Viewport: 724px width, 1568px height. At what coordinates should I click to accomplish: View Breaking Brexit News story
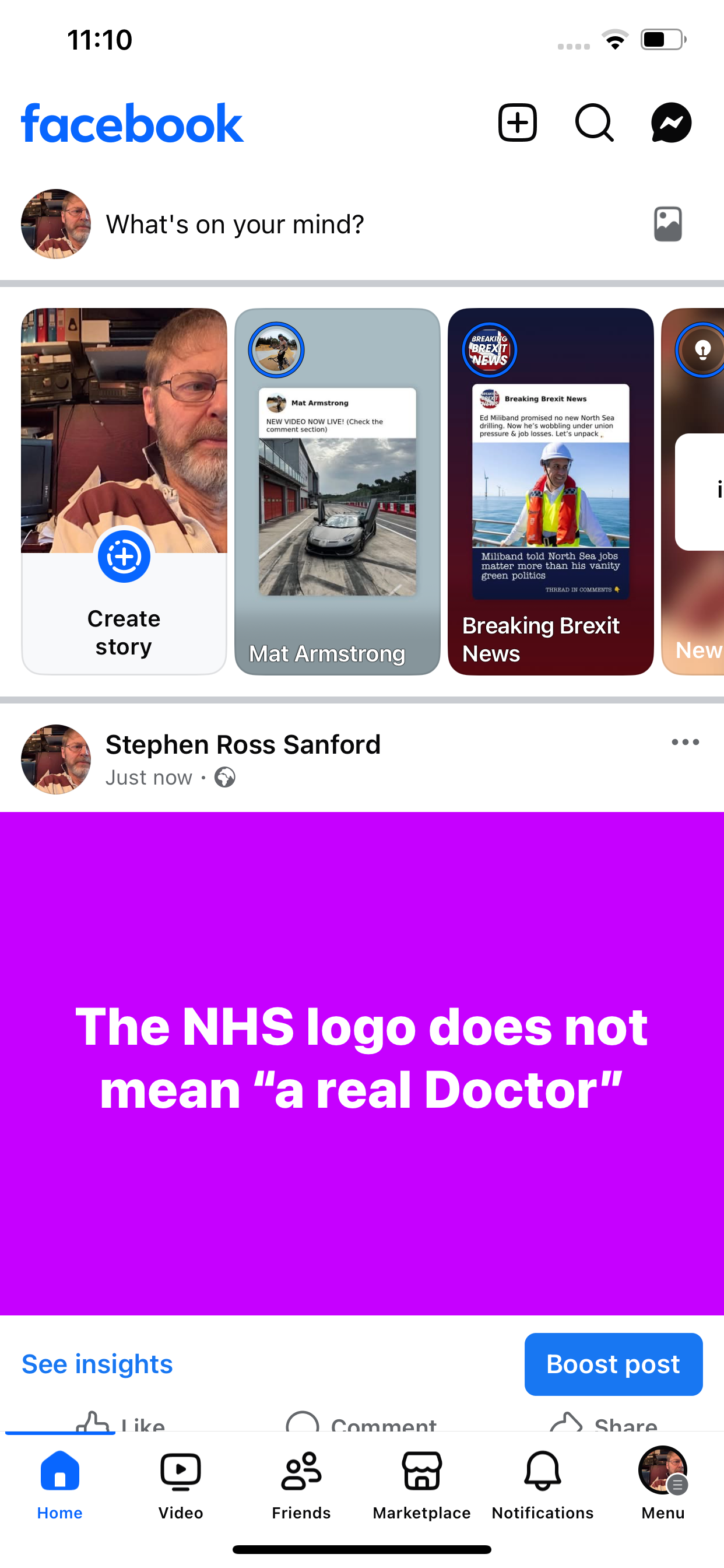click(x=550, y=492)
